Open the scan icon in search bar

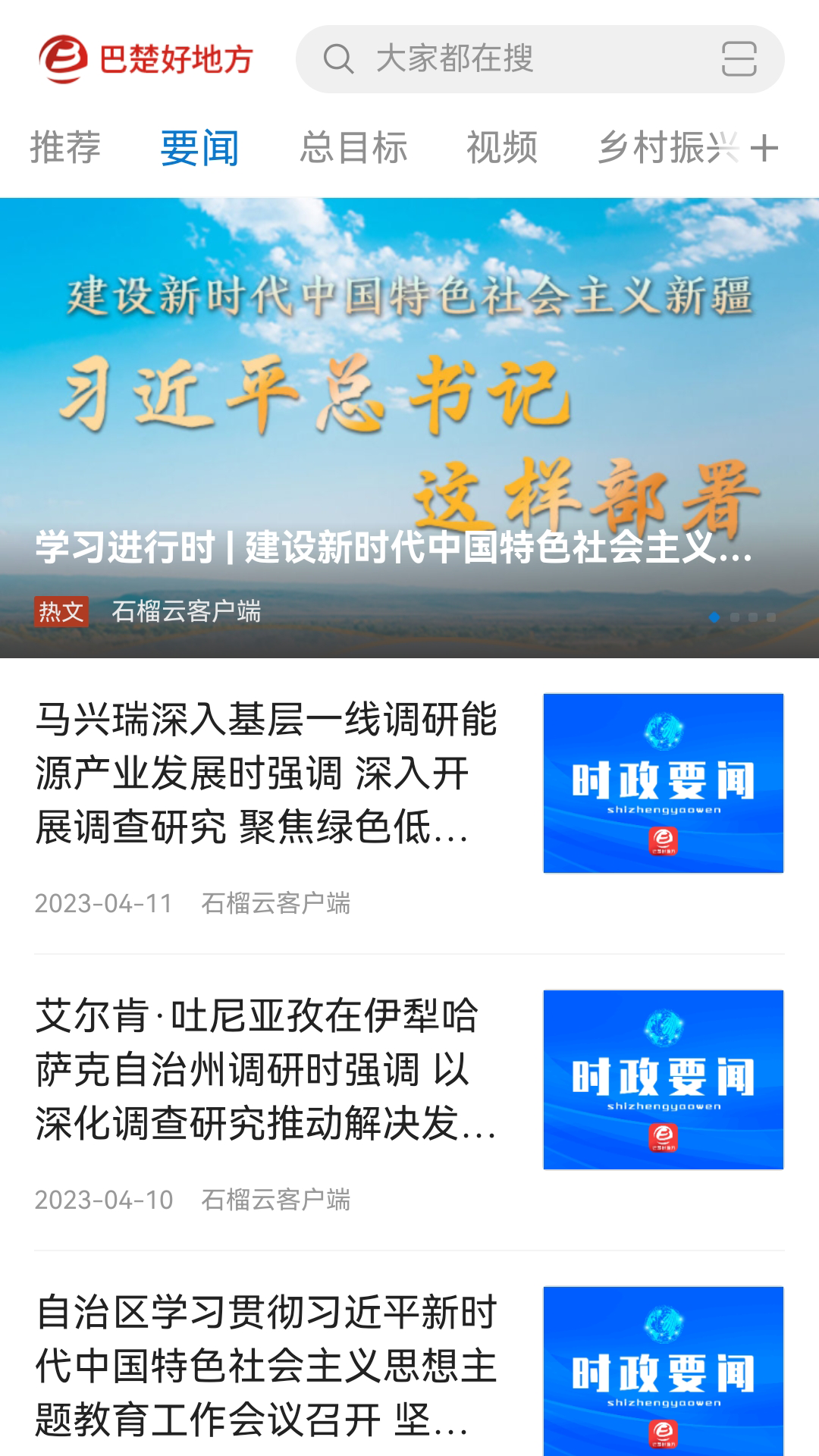click(x=739, y=59)
